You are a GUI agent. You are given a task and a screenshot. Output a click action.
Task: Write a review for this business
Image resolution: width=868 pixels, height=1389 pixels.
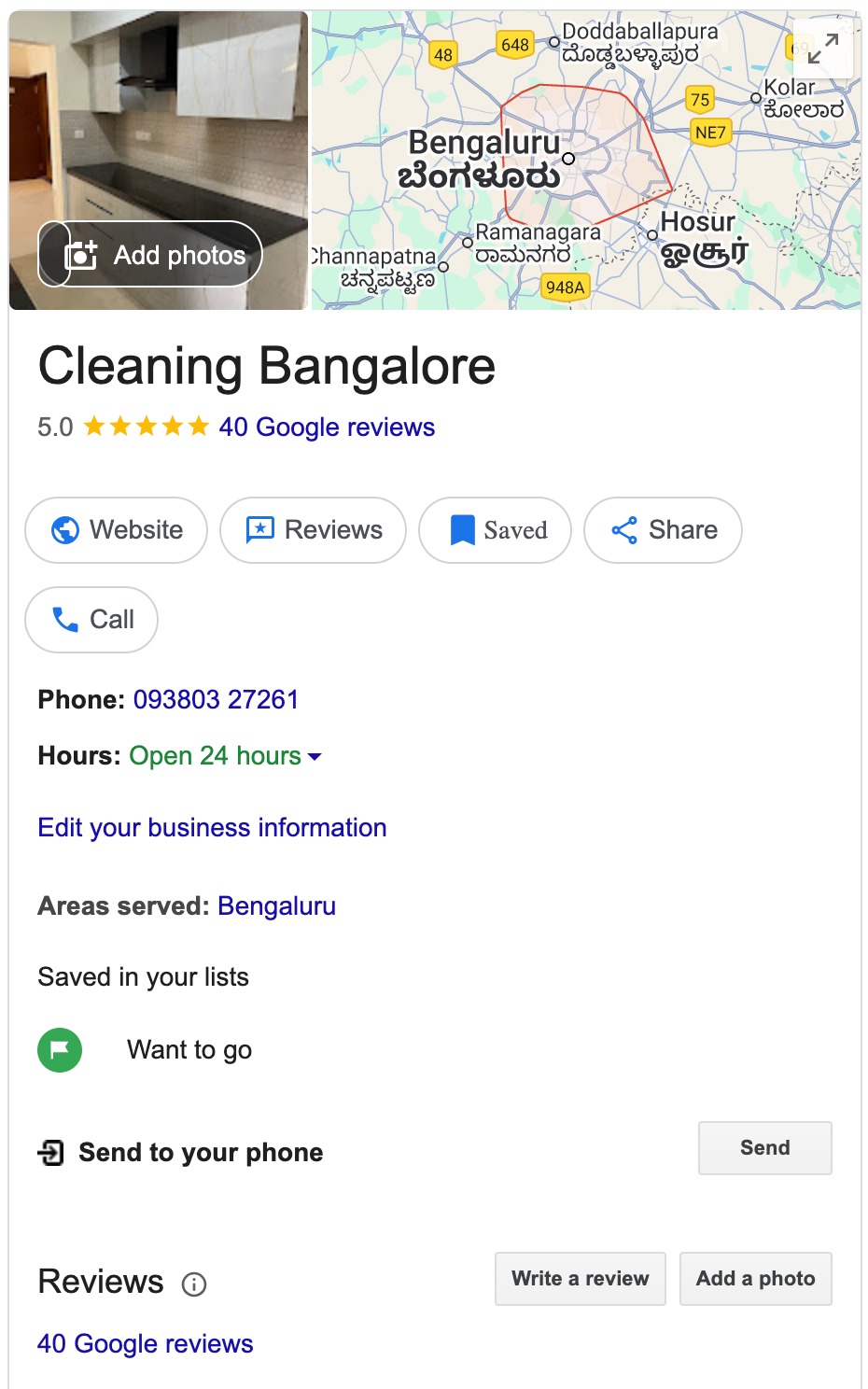(x=580, y=1279)
